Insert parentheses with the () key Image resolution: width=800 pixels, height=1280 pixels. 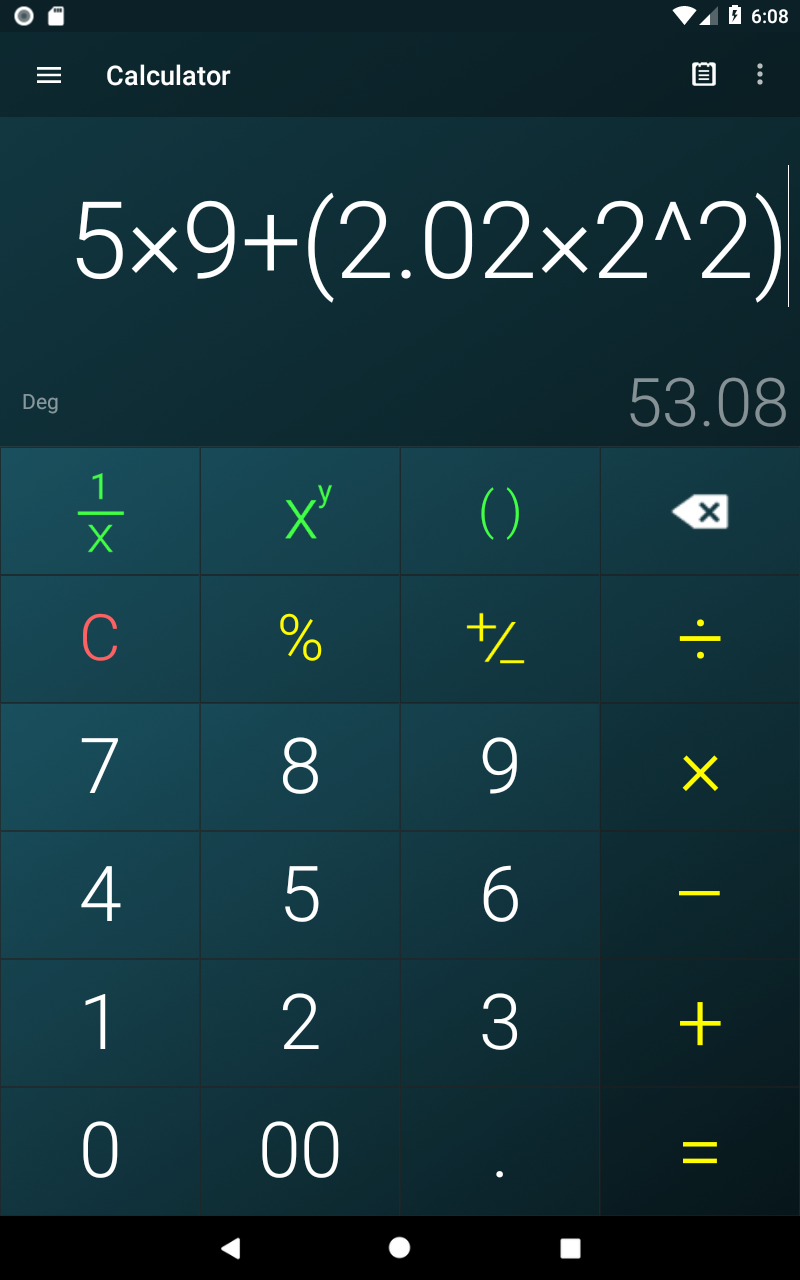(x=500, y=512)
